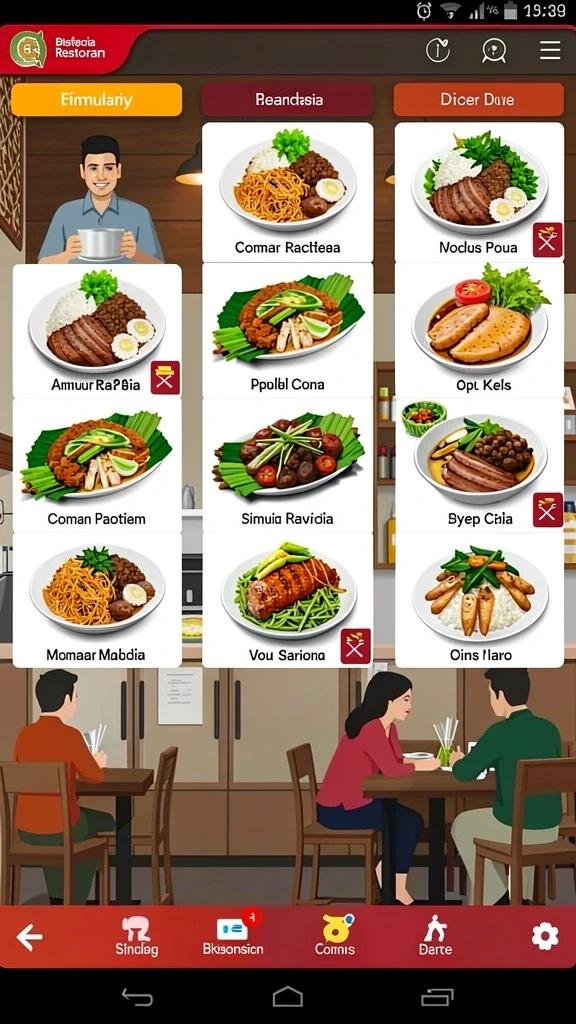Tap the info icon in header

[x=438, y=50]
